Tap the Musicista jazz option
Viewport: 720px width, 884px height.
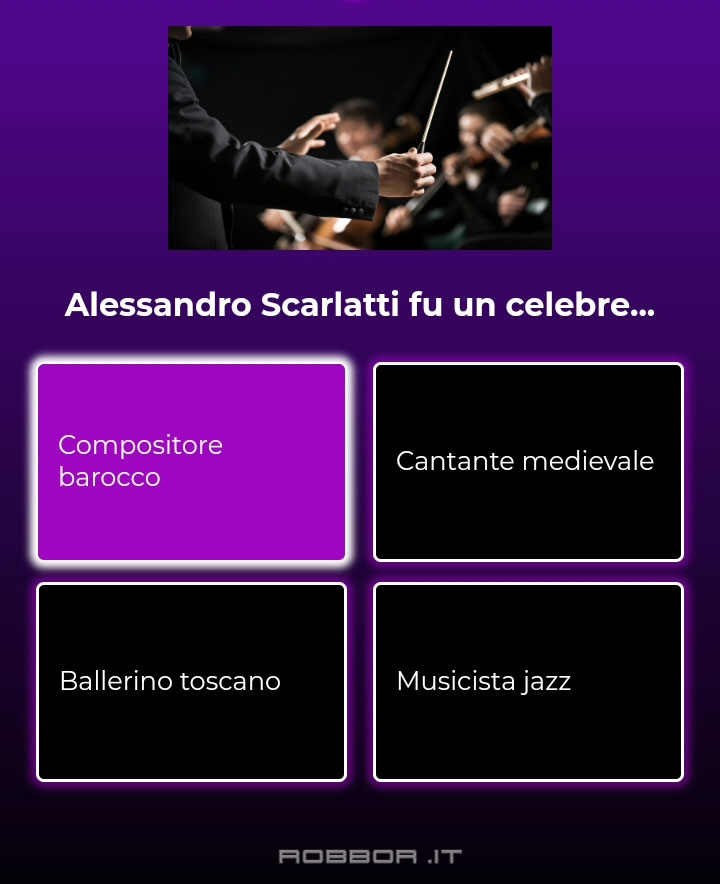coord(528,681)
